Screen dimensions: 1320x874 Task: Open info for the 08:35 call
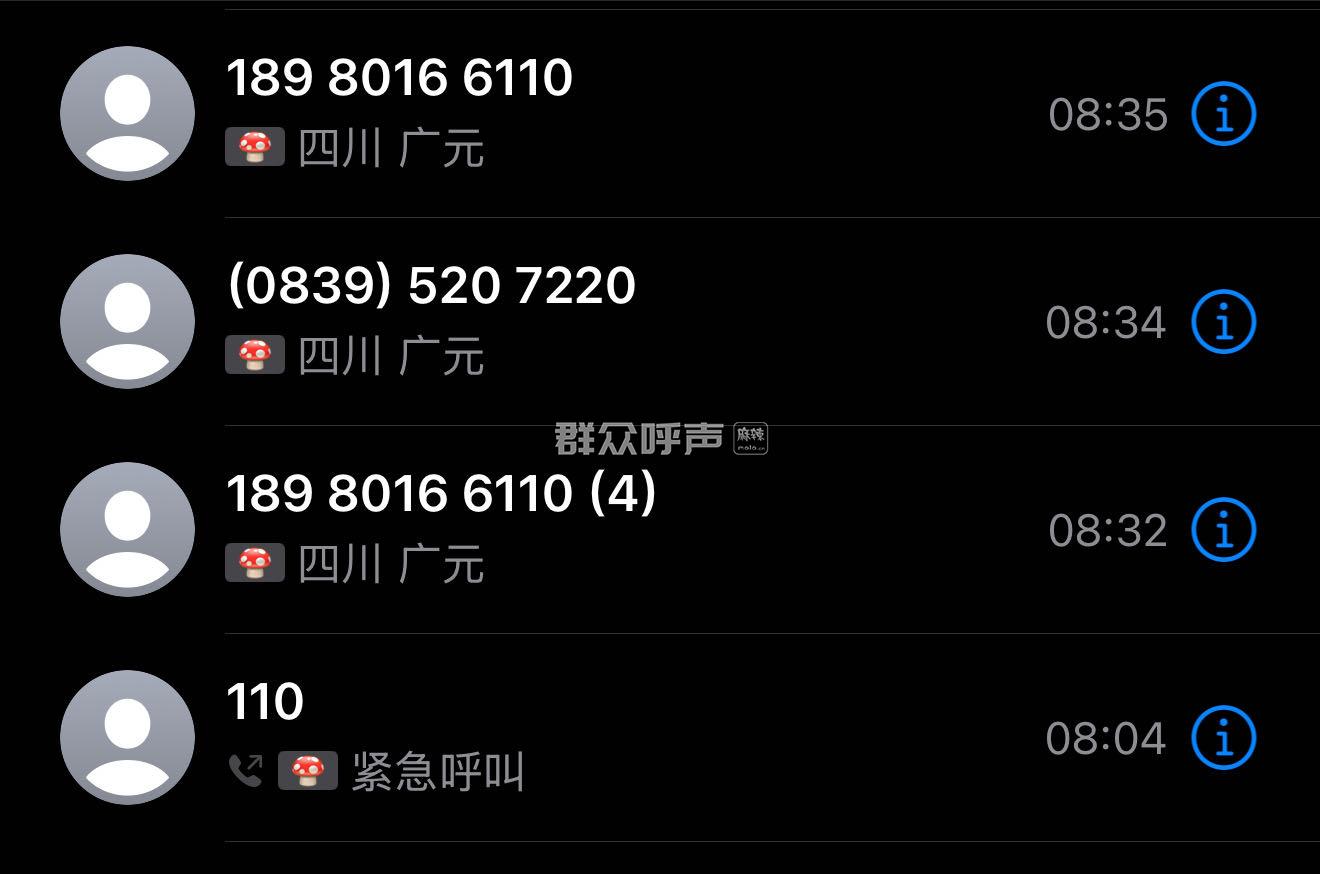point(1223,115)
